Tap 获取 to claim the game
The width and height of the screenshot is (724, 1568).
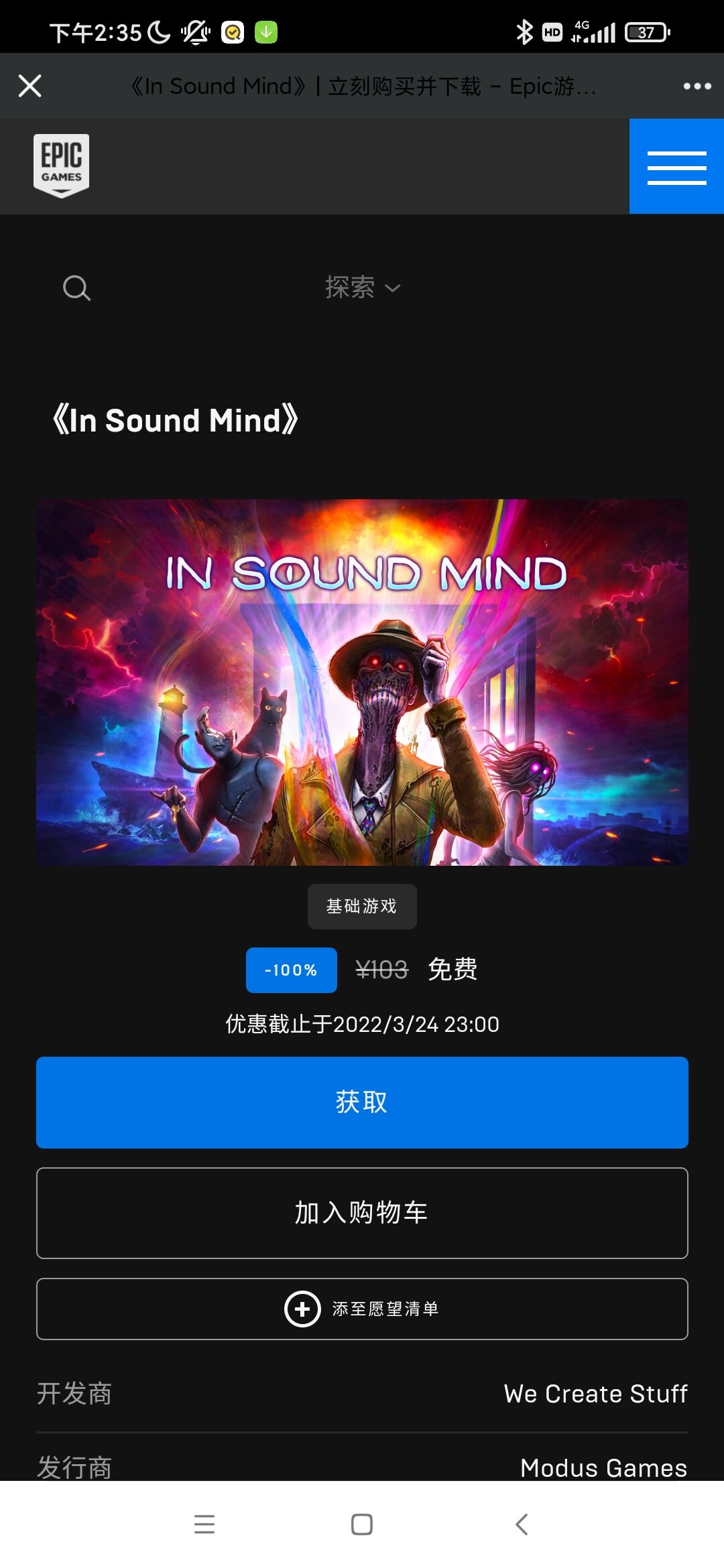[362, 1102]
